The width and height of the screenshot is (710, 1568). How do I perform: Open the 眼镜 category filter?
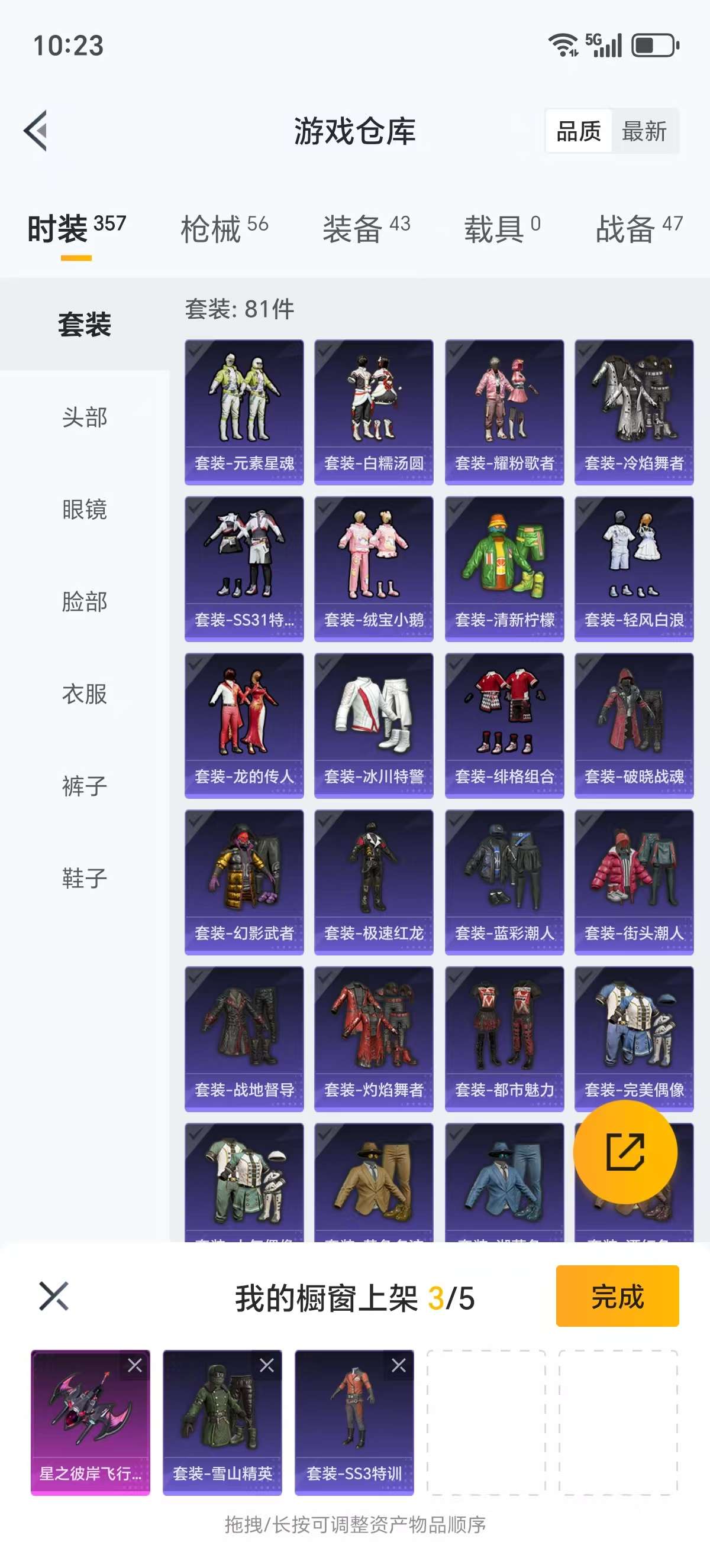click(84, 510)
